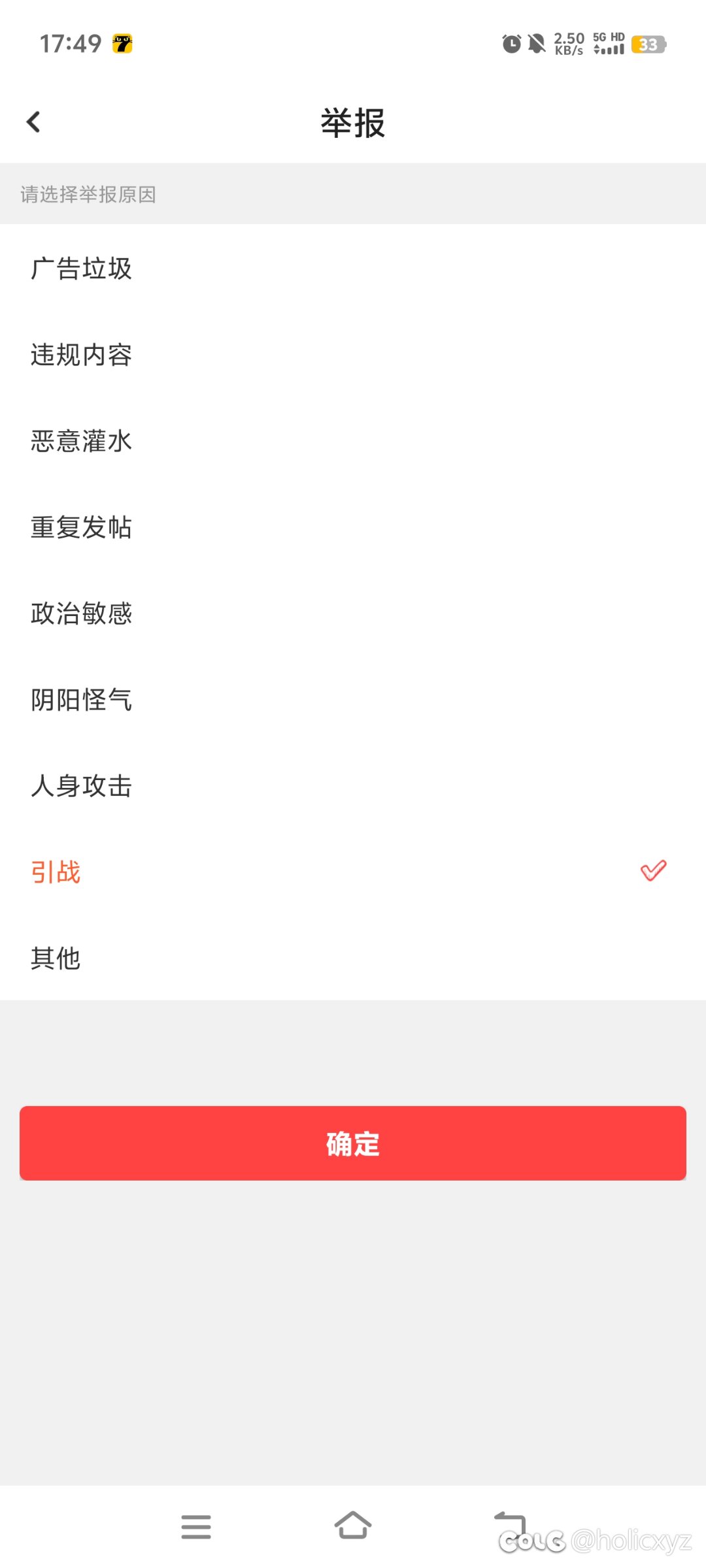The height and width of the screenshot is (1568, 706).
Task: Choose the 政治敏感 option
Action: [82, 613]
